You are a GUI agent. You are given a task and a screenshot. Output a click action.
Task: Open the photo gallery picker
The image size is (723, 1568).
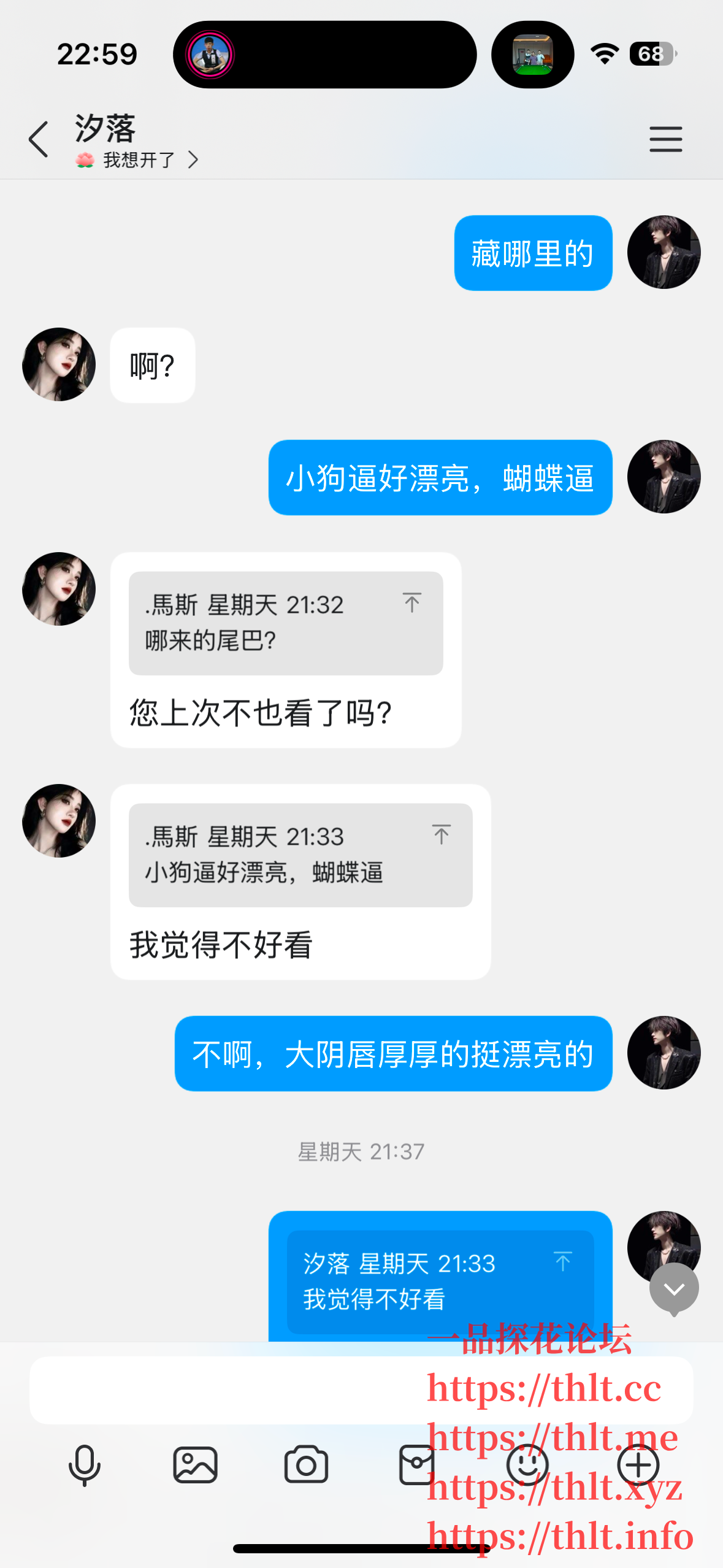pos(195,1465)
